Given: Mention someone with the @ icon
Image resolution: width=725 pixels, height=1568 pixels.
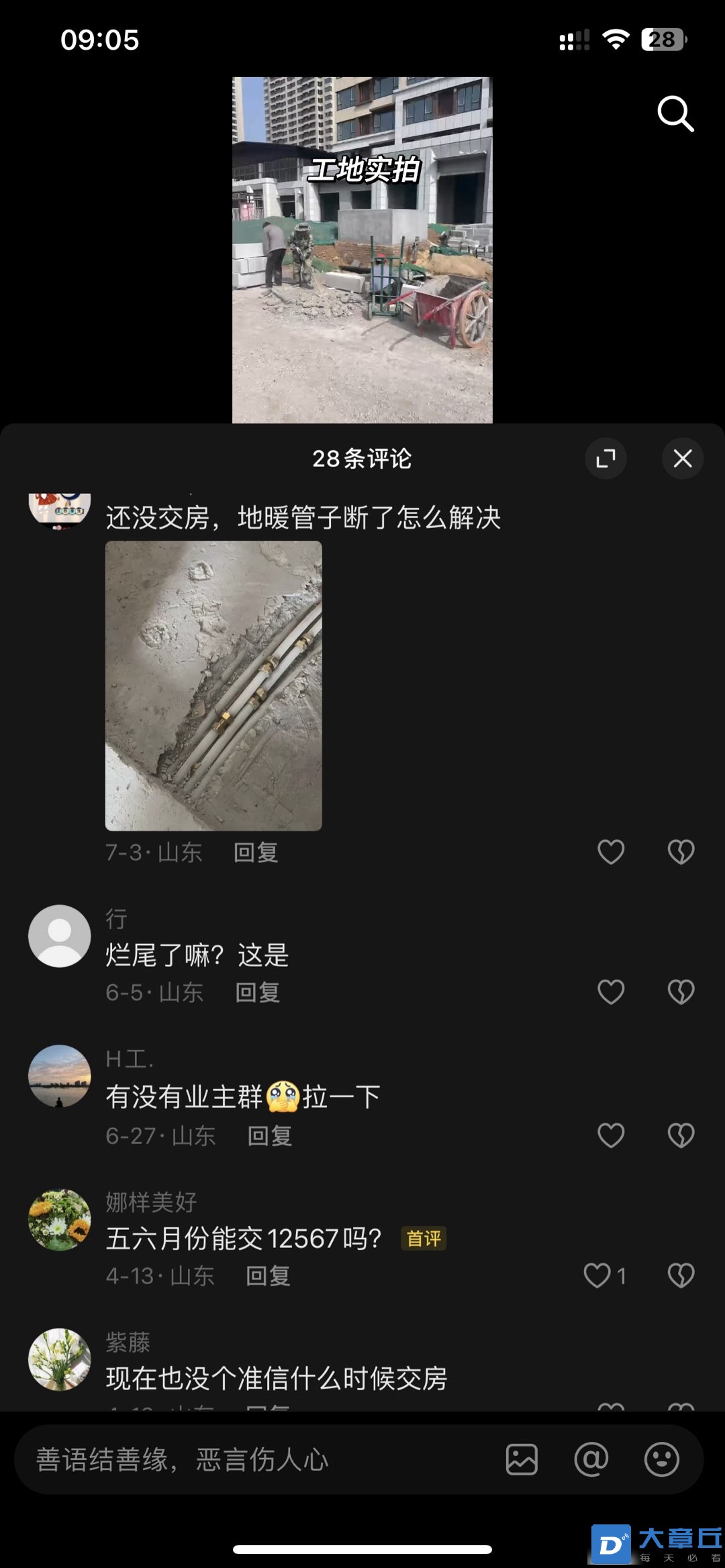Looking at the screenshot, I should click(x=591, y=1460).
